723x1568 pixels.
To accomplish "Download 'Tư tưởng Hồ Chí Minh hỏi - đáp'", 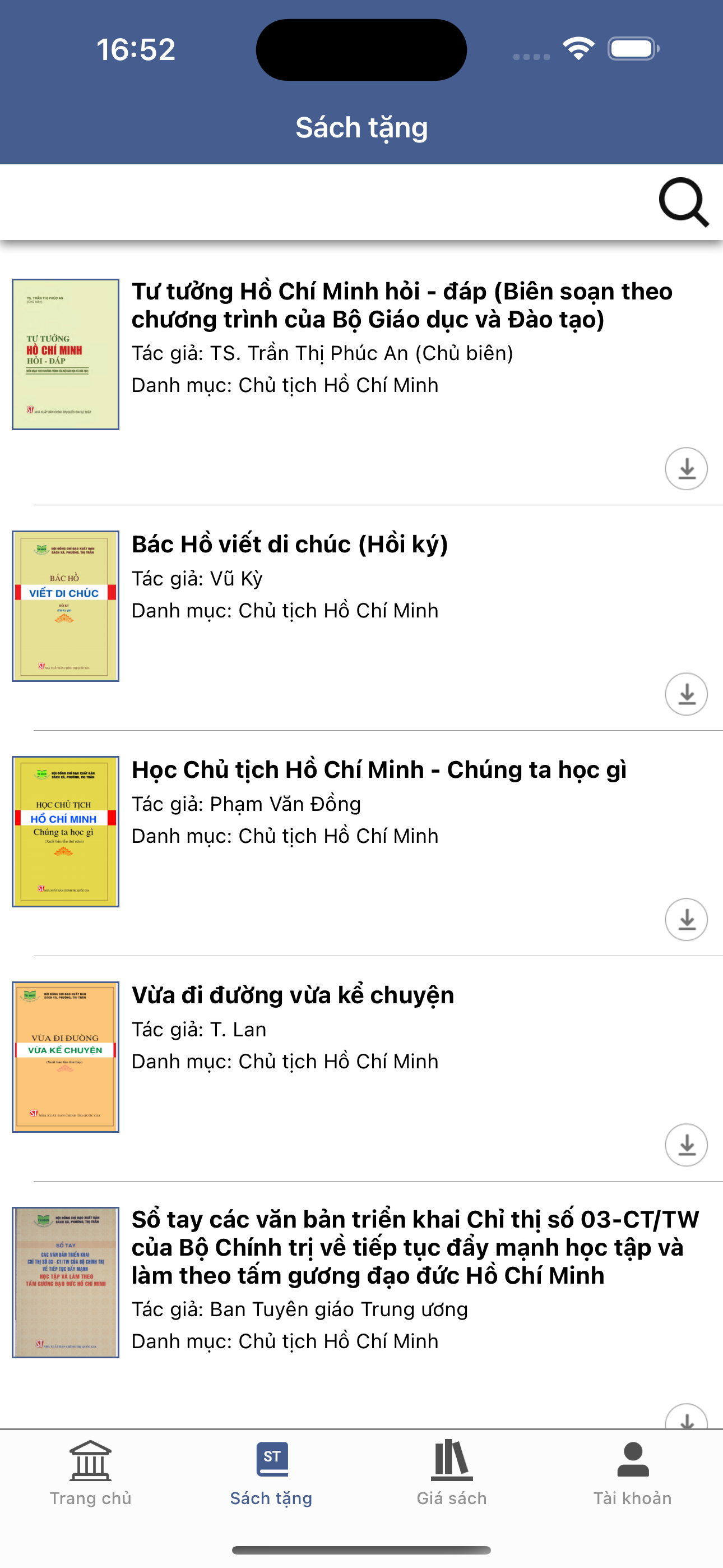I will (x=686, y=468).
